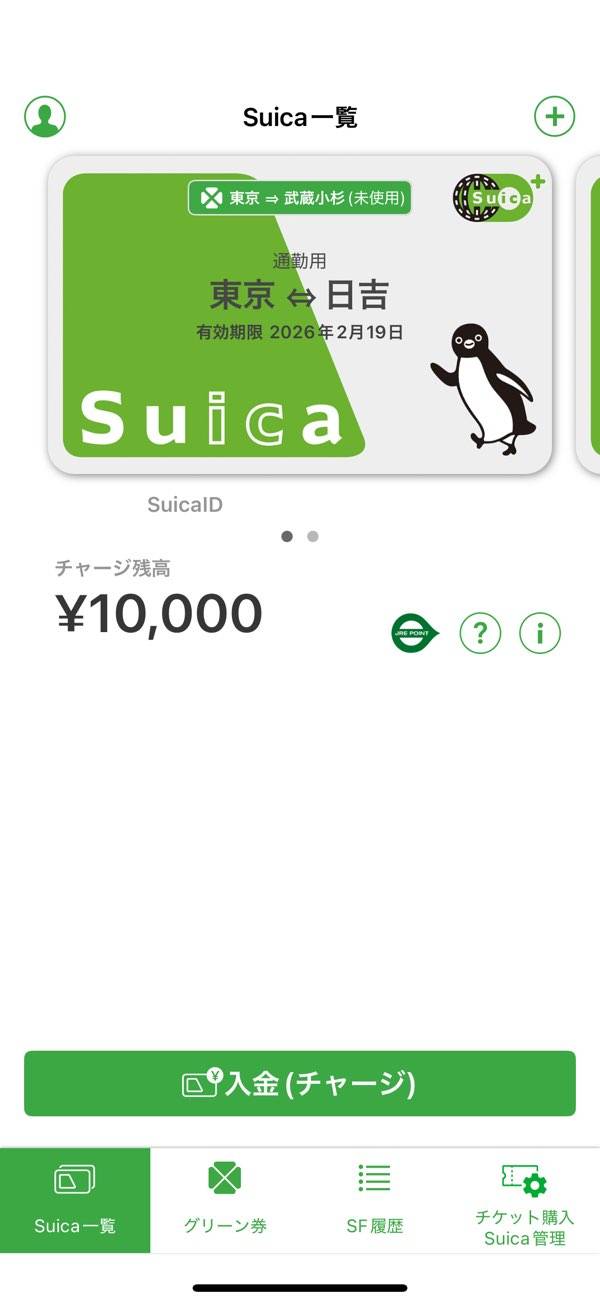
Task: Show card details via info icon
Action: (x=540, y=633)
